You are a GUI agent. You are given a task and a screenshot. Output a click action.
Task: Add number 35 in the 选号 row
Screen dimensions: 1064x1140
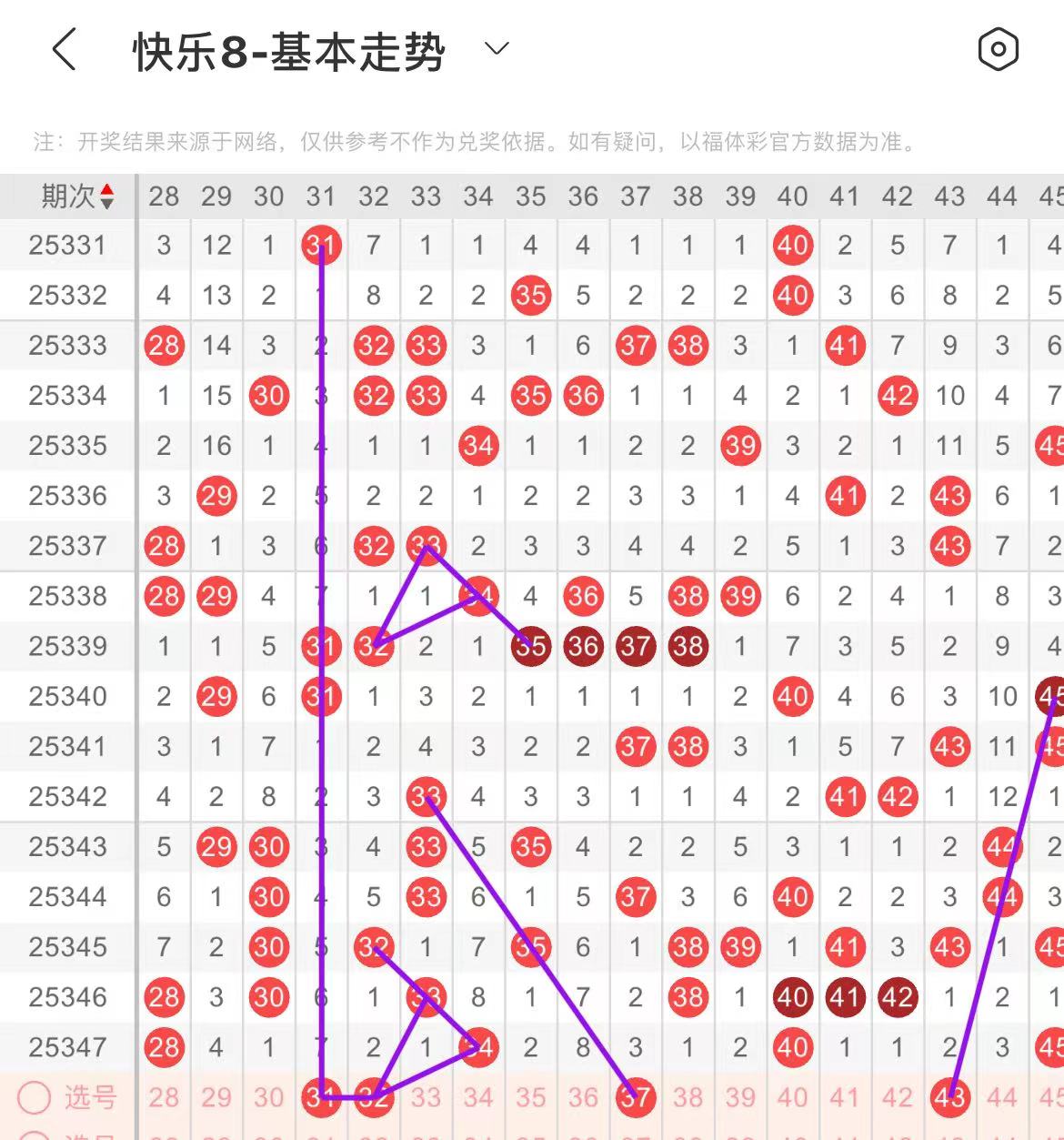tap(530, 1097)
